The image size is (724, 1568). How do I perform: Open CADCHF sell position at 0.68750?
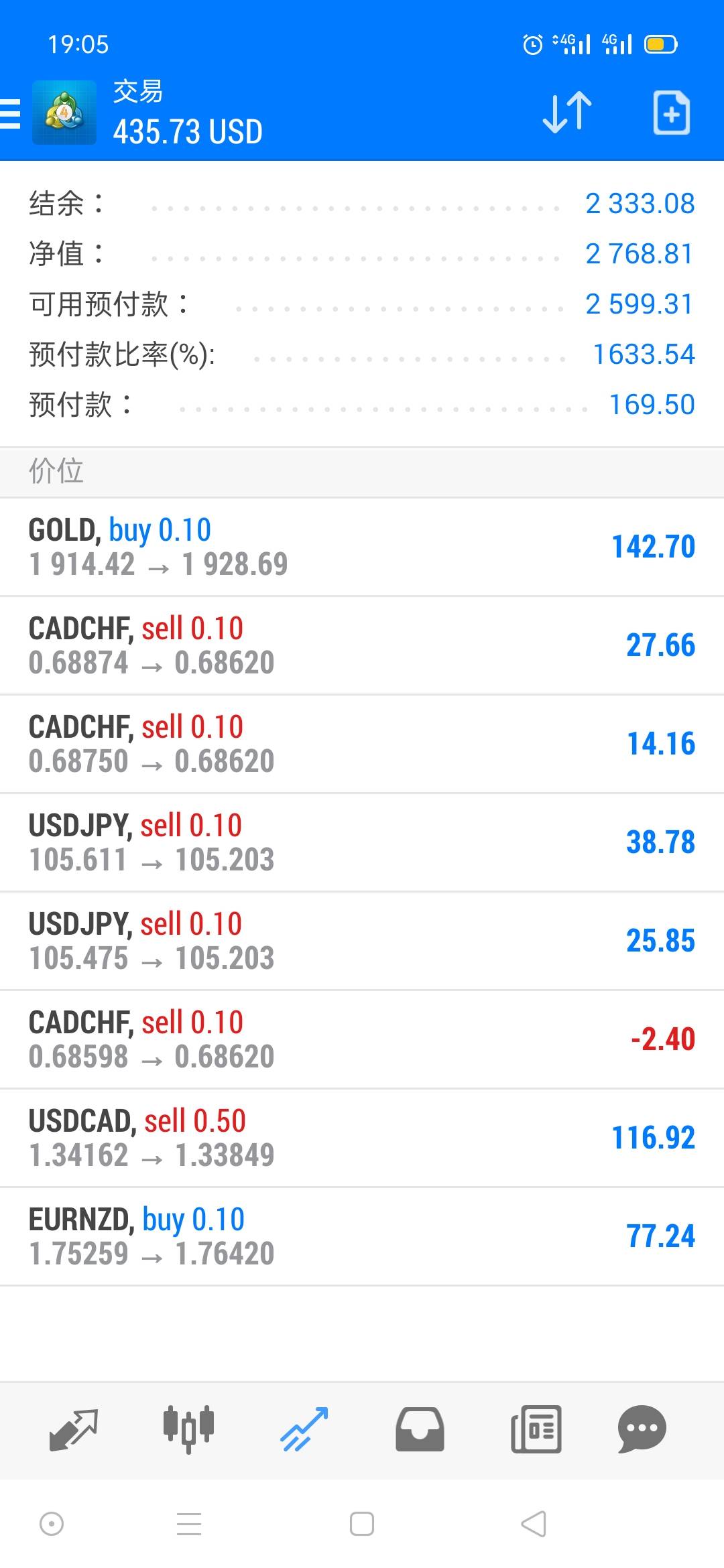point(362,744)
